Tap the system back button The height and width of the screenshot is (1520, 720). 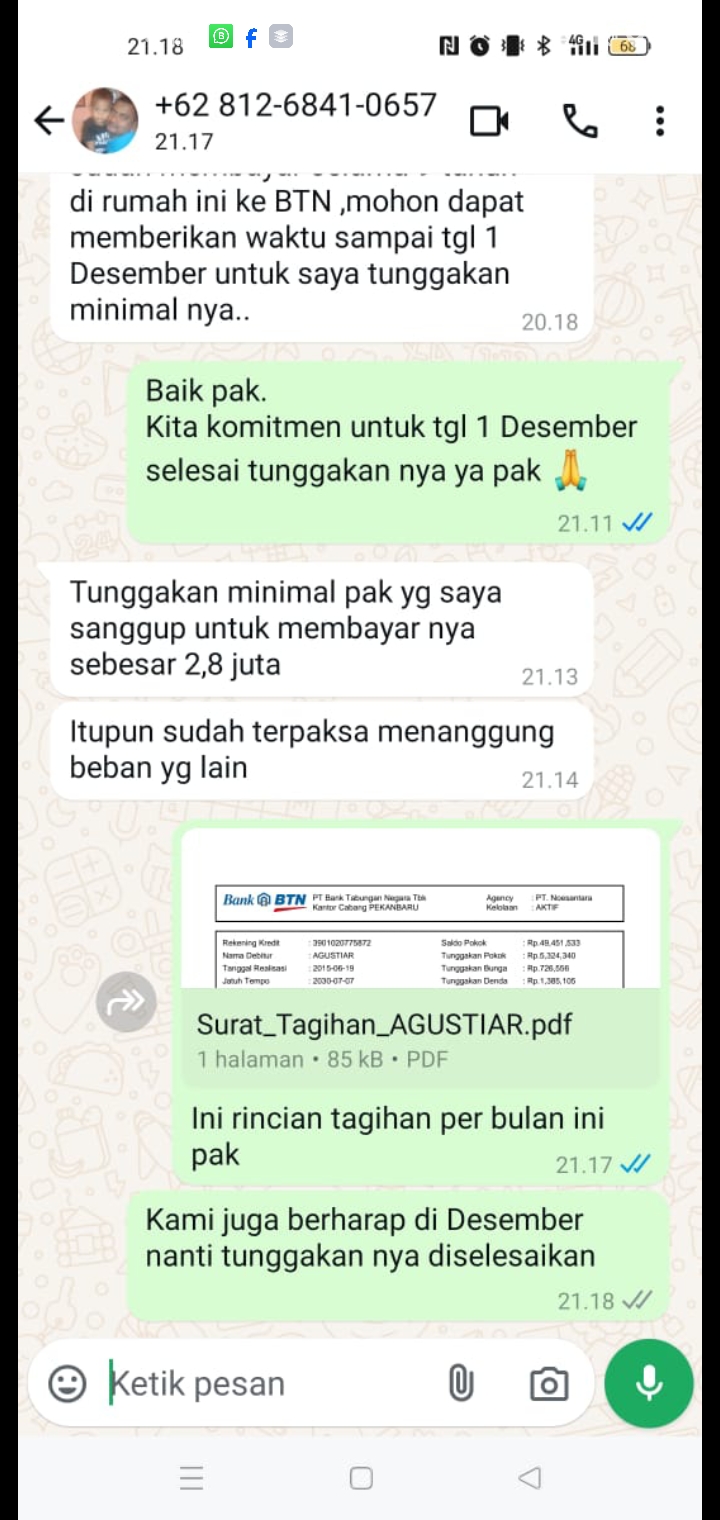(x=531, y=1477)
